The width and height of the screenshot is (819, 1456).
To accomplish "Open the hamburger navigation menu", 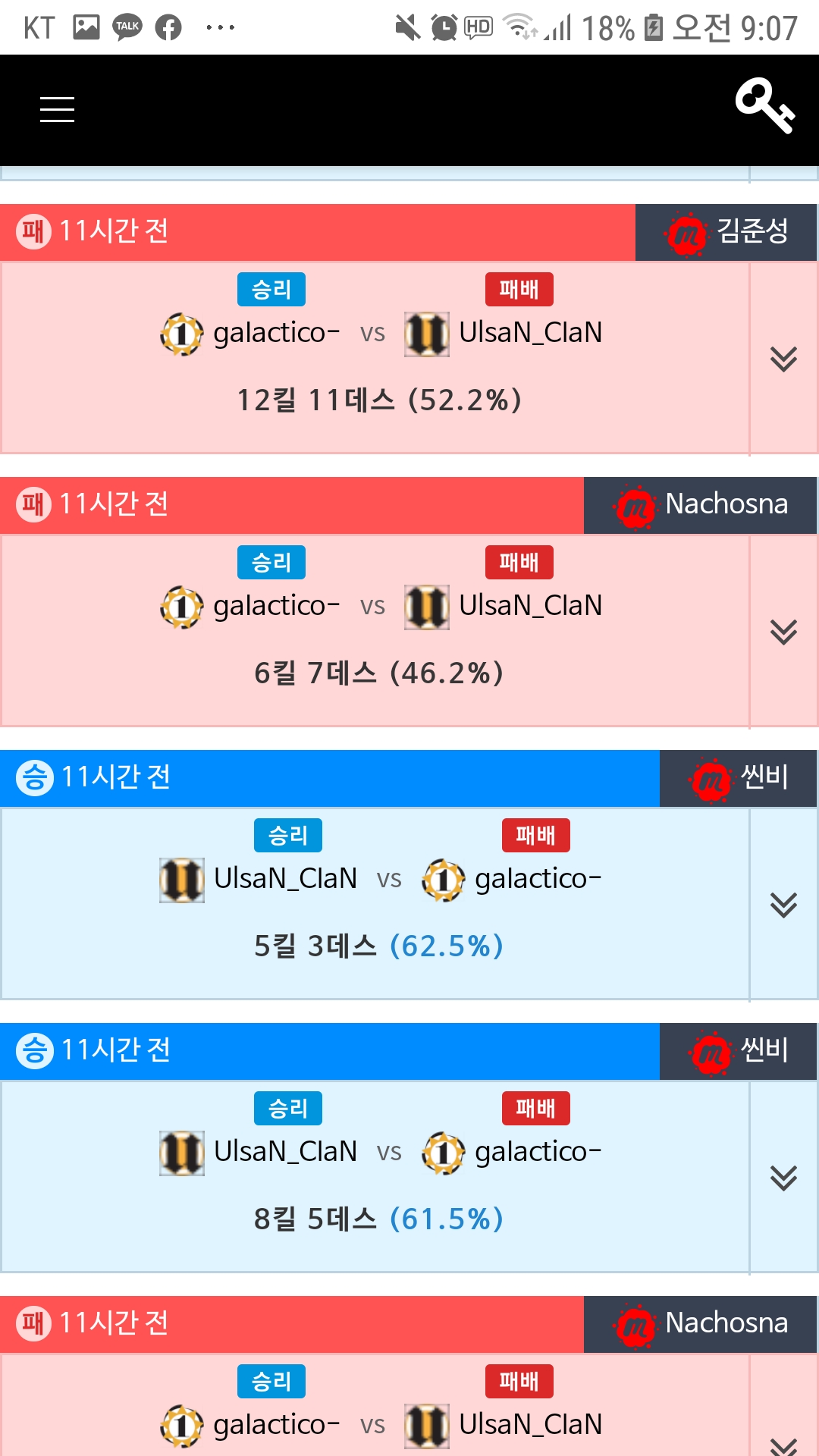I will [57, 109].
